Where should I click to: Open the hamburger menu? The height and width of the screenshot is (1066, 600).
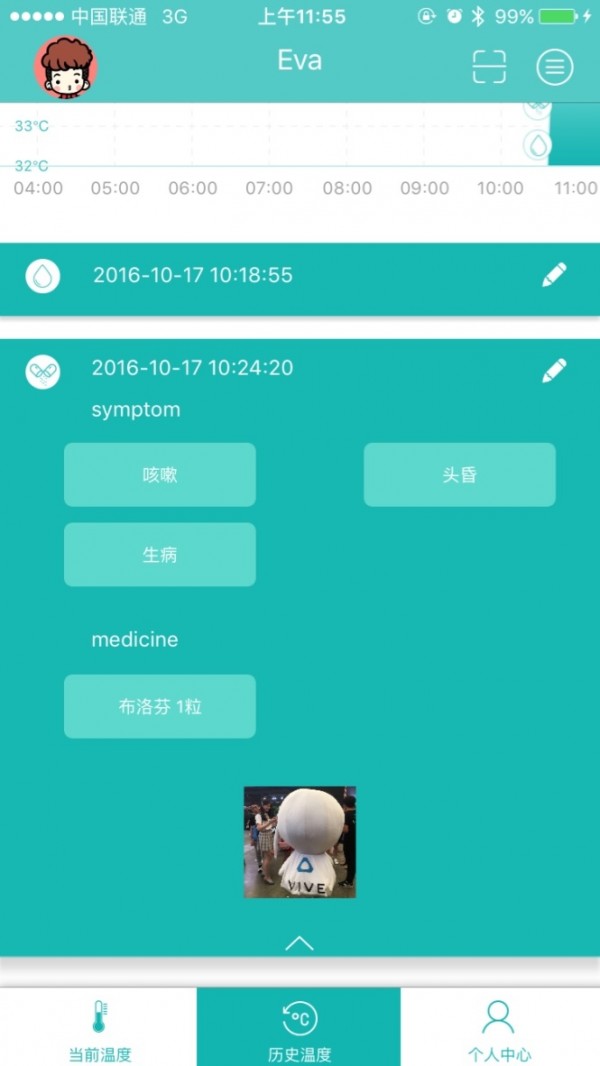point(554,67)
